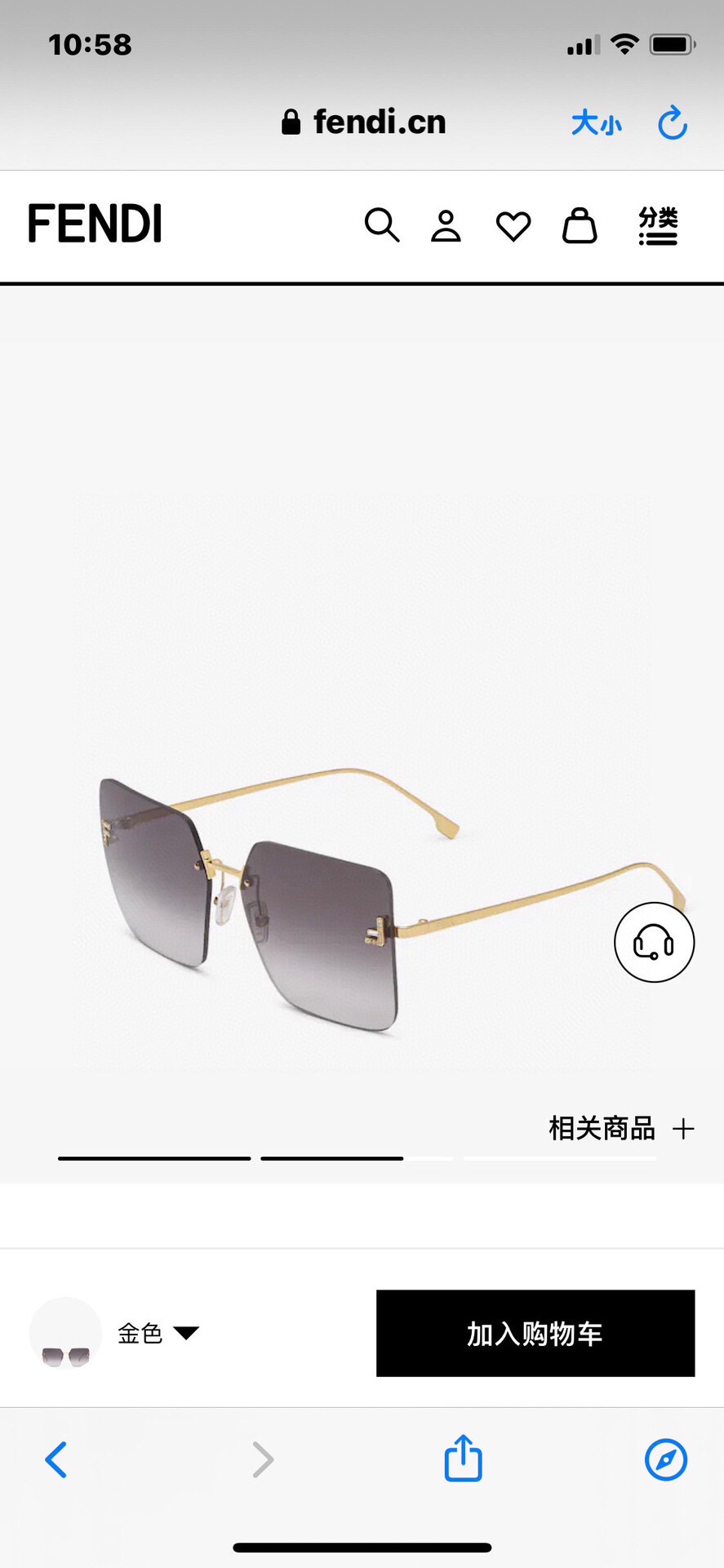
Task: Tap the FENDI logo to go home
Action: coord(95,224)
